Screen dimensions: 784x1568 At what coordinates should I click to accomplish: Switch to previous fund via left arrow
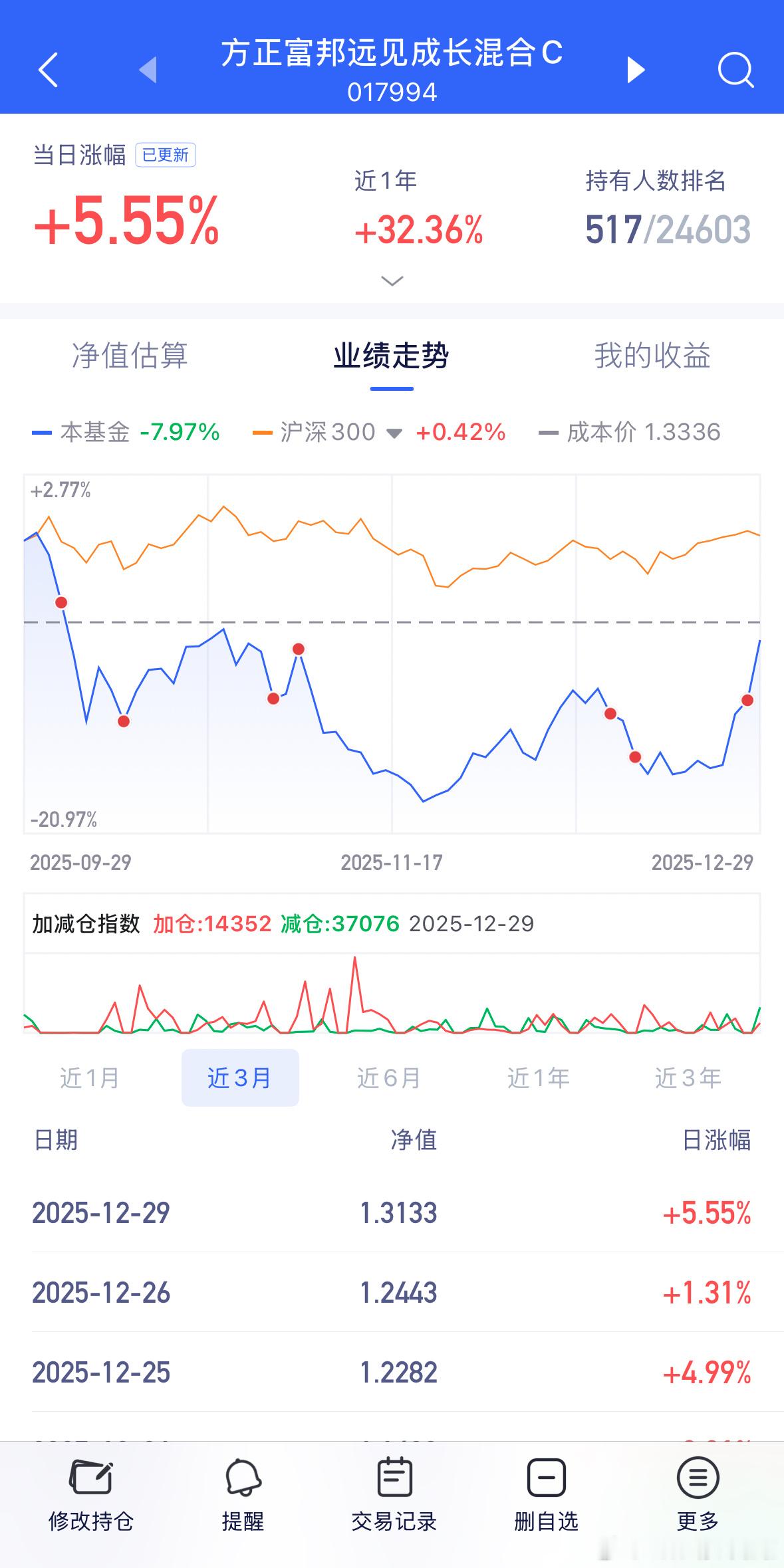coord(148,69)
